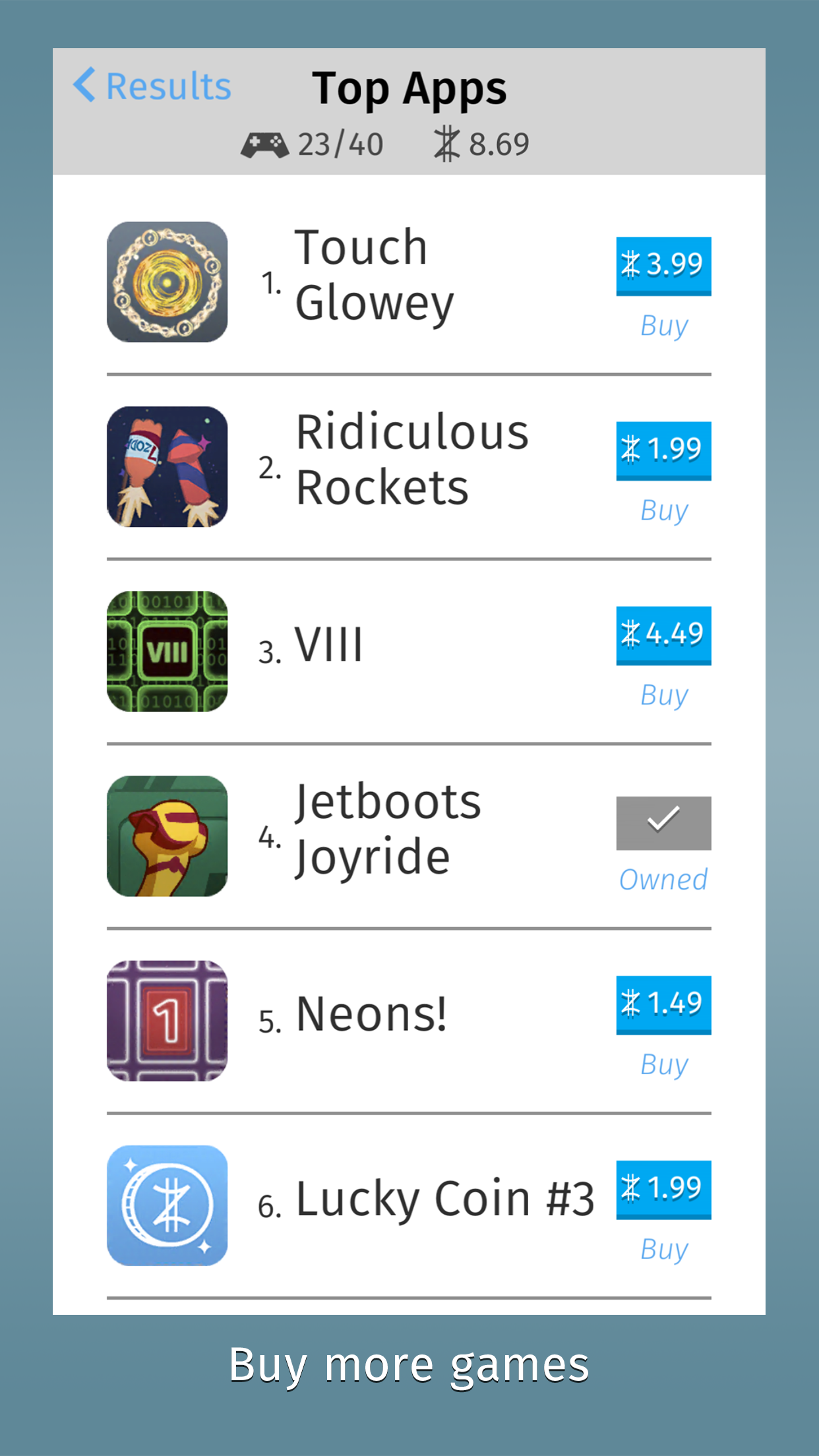Purchase the VIII game for 4.49
The image size is (819, 1456).
pyautogui.click(x=663, y=636)
